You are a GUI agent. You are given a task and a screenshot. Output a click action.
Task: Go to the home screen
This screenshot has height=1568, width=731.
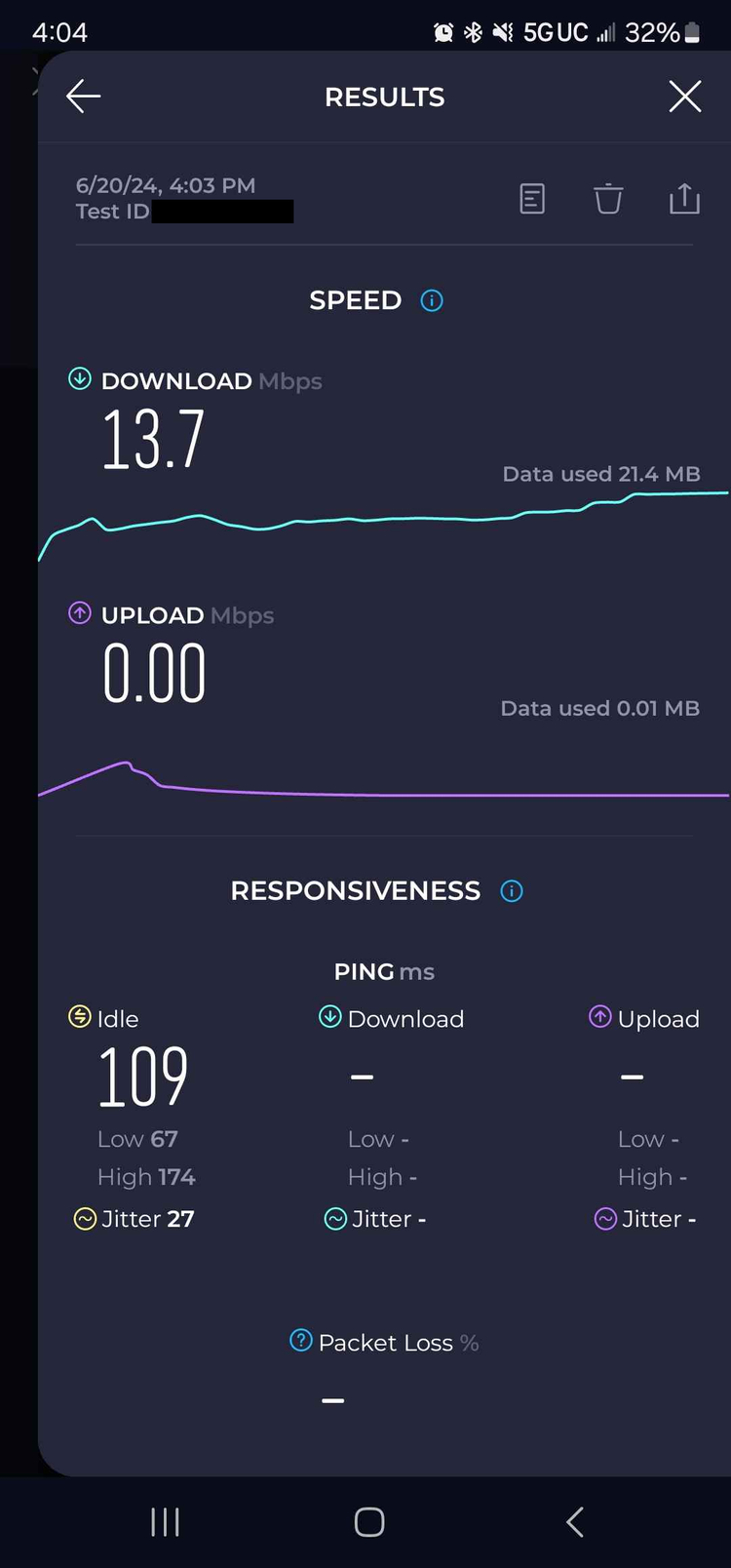coord(369,1521)
